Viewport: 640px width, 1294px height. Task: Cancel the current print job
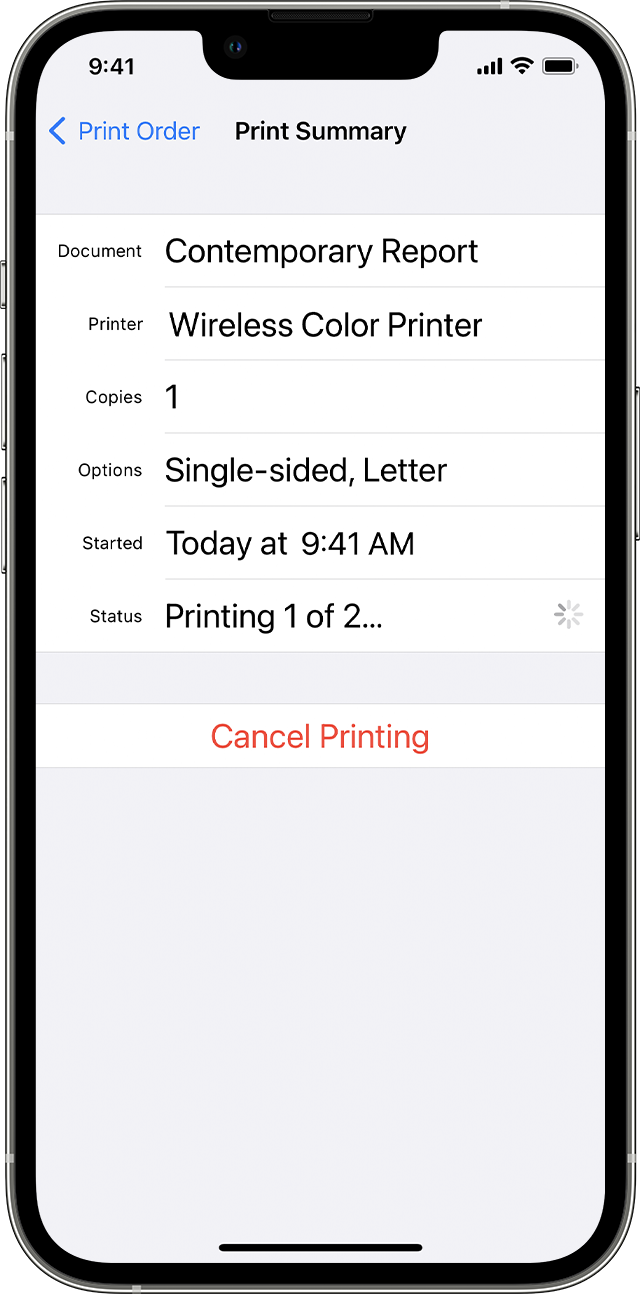320,737
